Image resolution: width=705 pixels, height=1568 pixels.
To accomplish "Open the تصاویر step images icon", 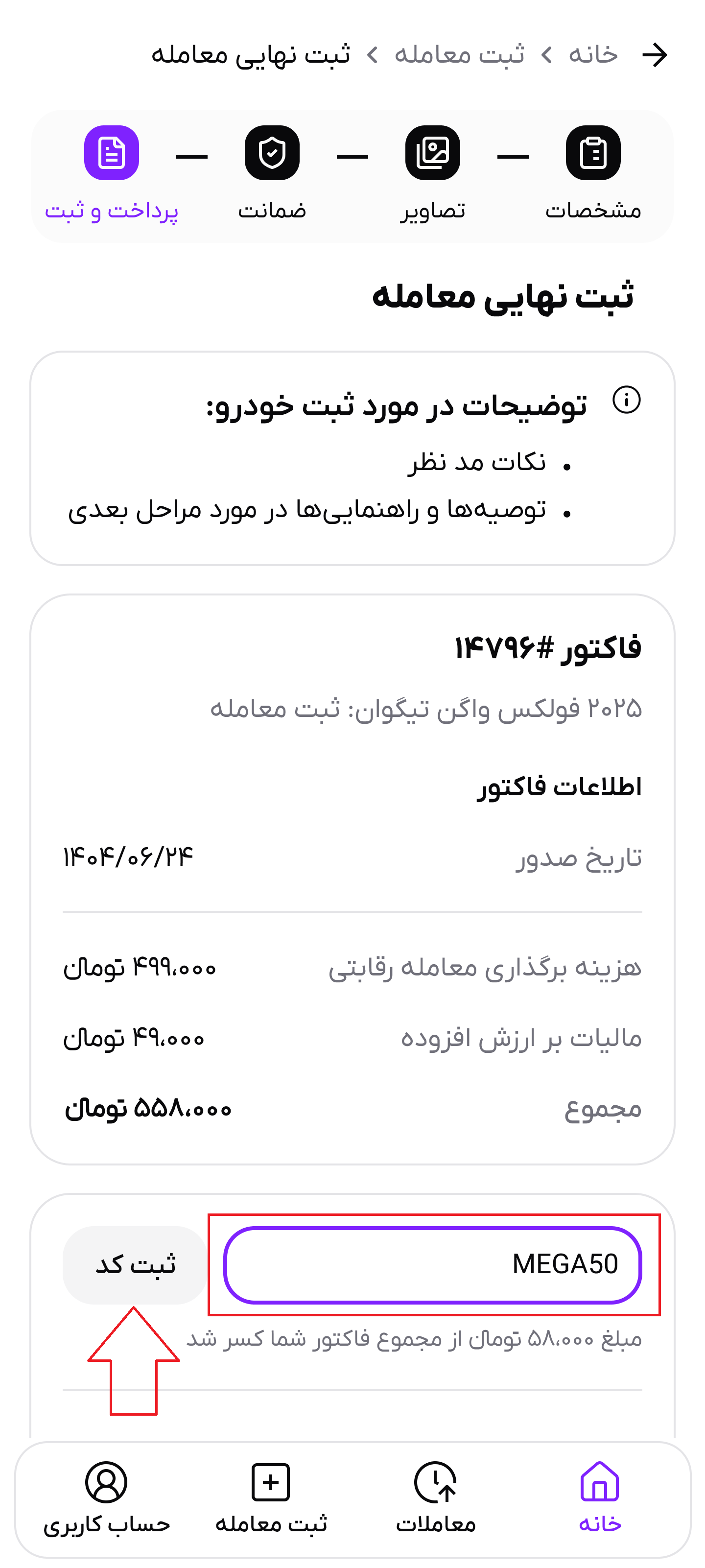I will coord(433,152).
